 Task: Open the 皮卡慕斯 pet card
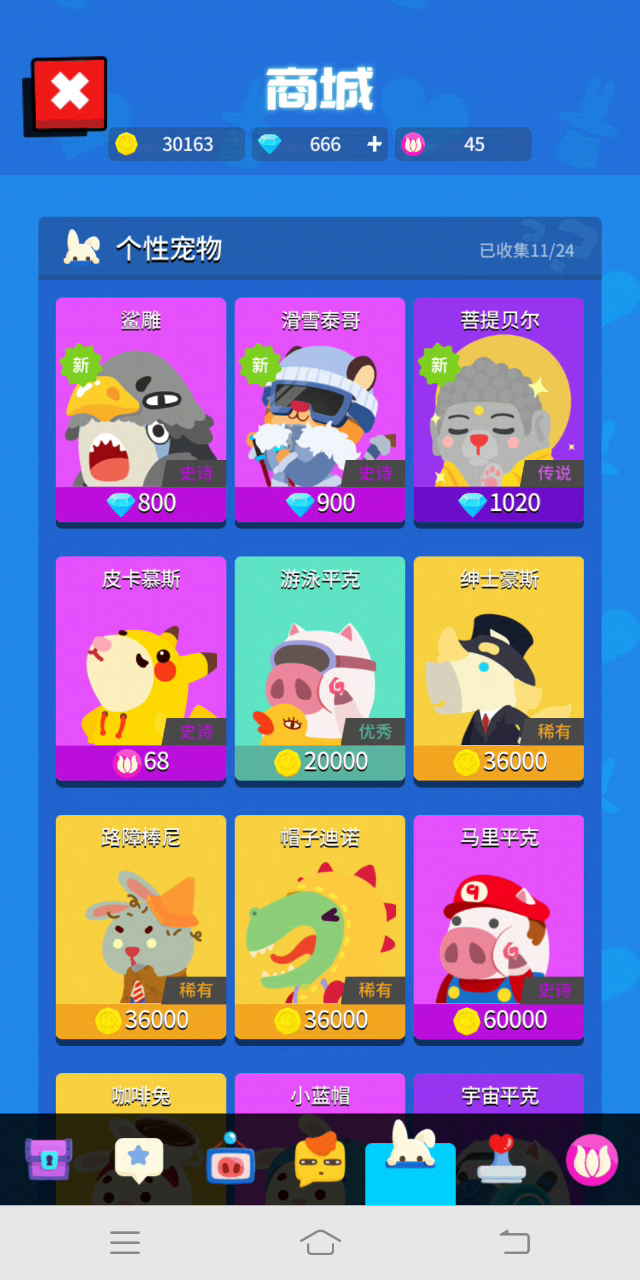coord(140,668)
